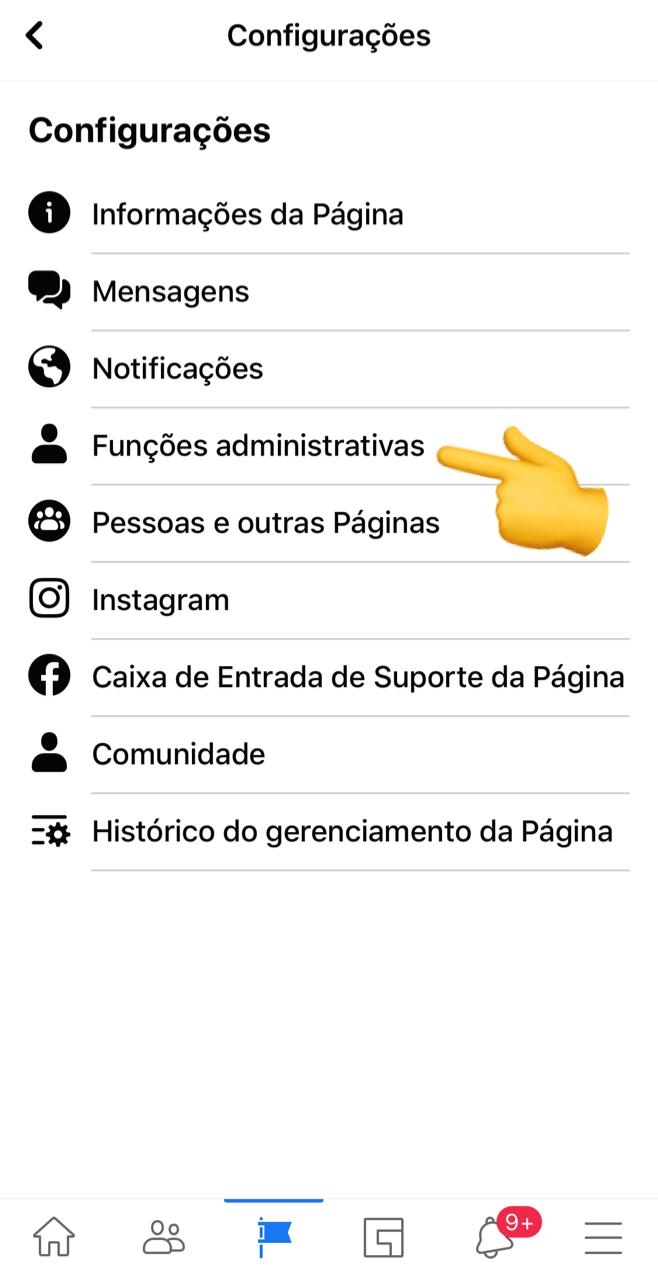Open the Instagram settings row

pyautogui.click(x=329, y=600)
